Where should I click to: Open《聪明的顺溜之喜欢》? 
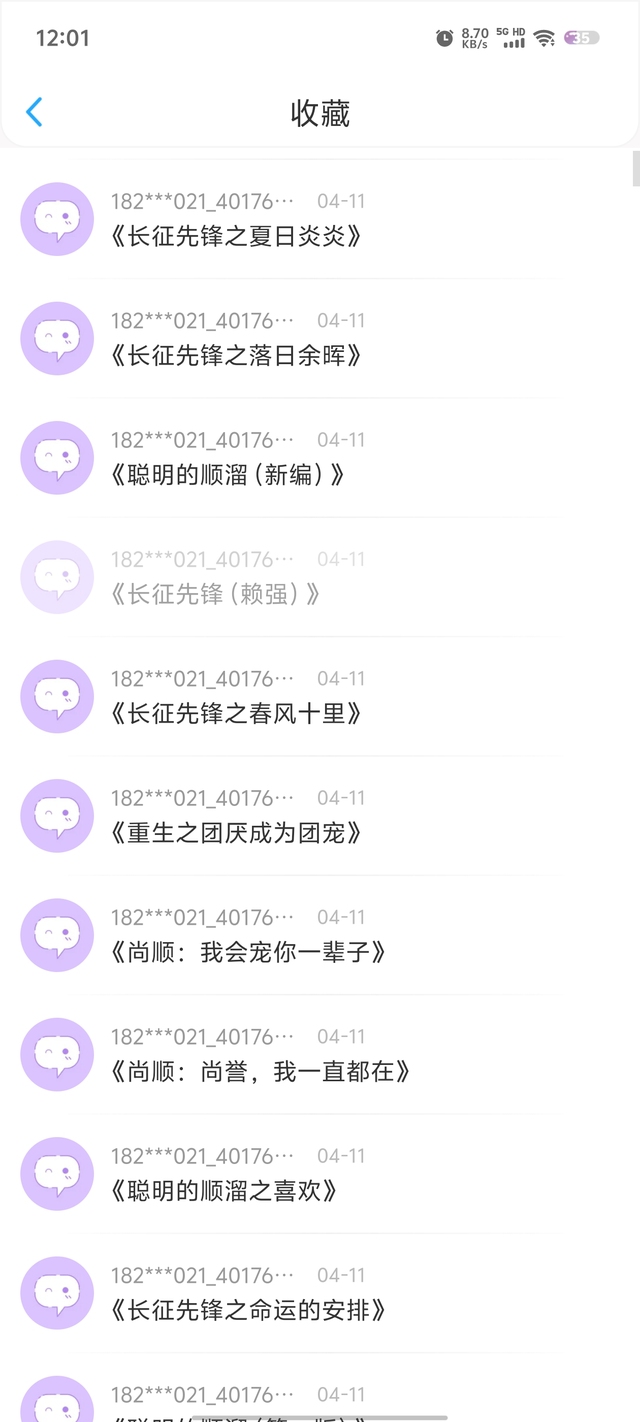pos(320,1174)
